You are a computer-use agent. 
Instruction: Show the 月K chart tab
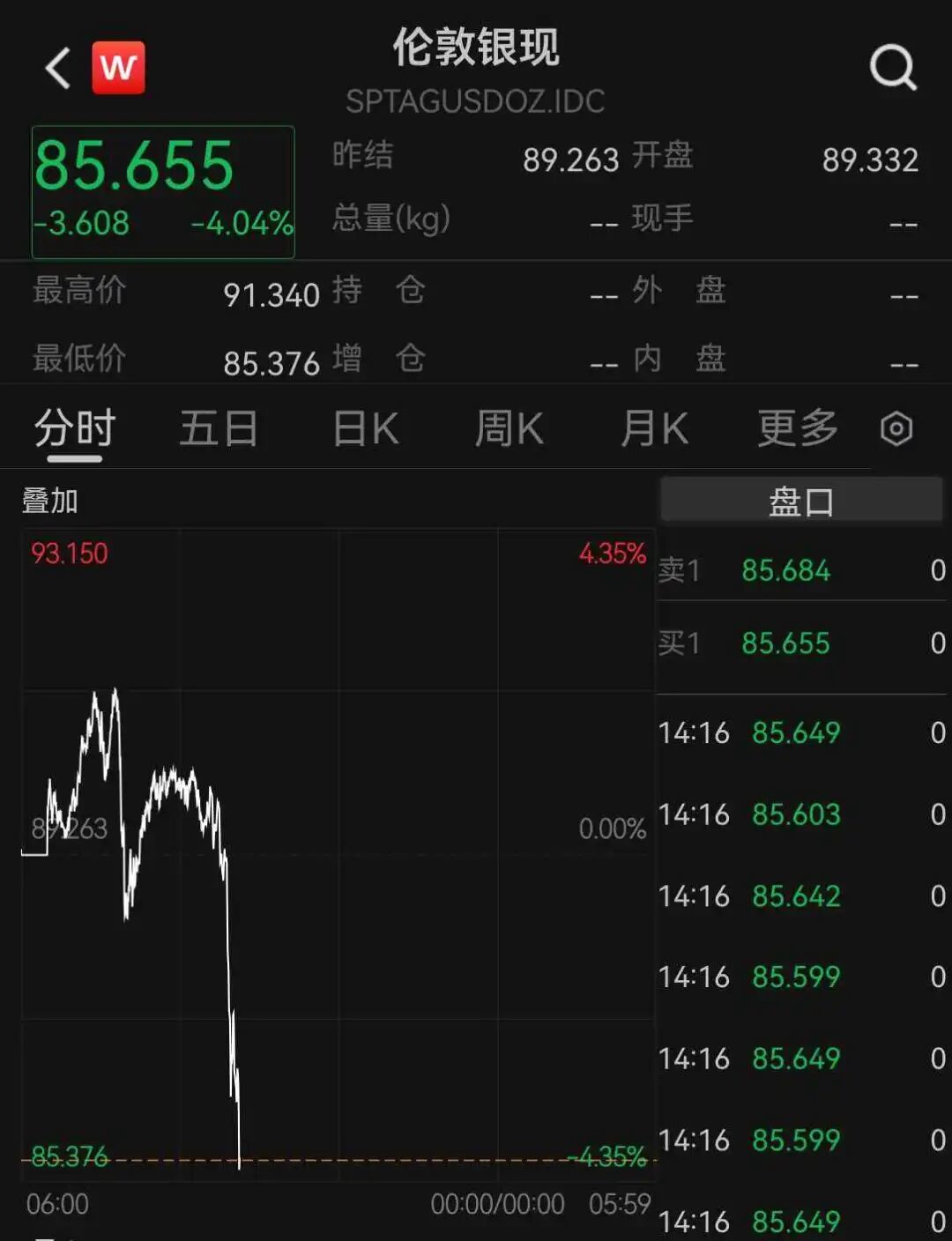point(654,430)
